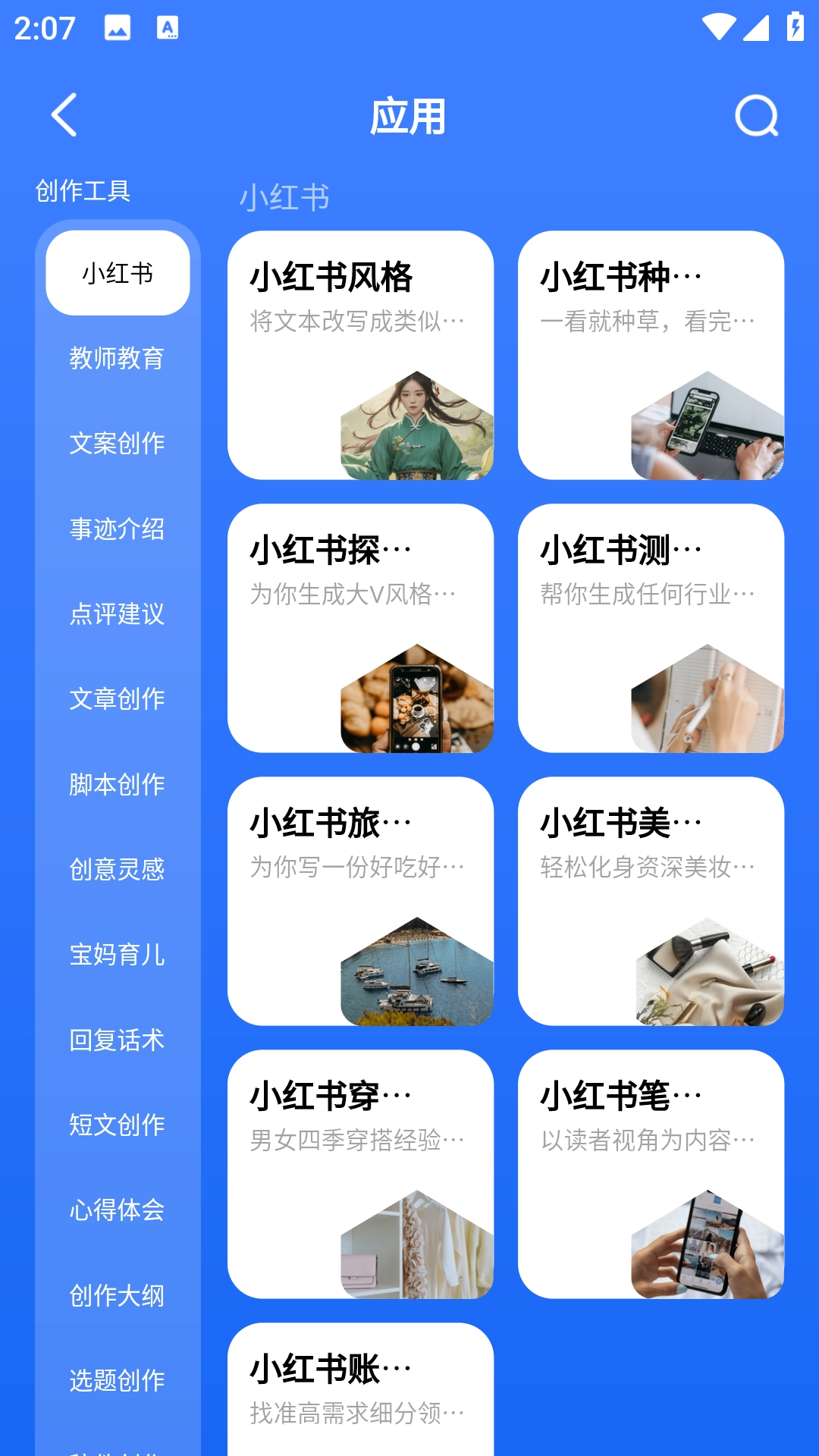Open the 小红书种… card
The height and width of the screenshot is (1456, 819).
pyautogui.click(x=651, y=355)
